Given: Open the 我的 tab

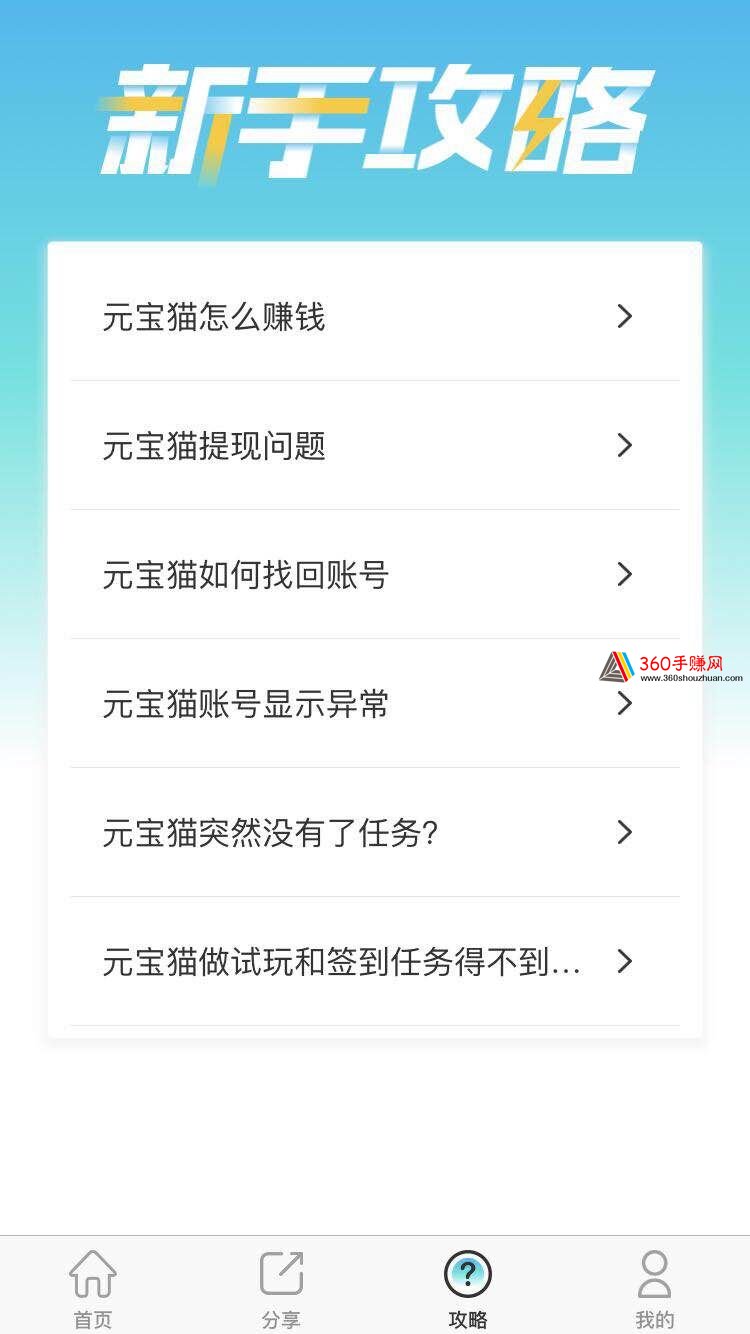Looking at the screenshot, I should [655, 1289].
